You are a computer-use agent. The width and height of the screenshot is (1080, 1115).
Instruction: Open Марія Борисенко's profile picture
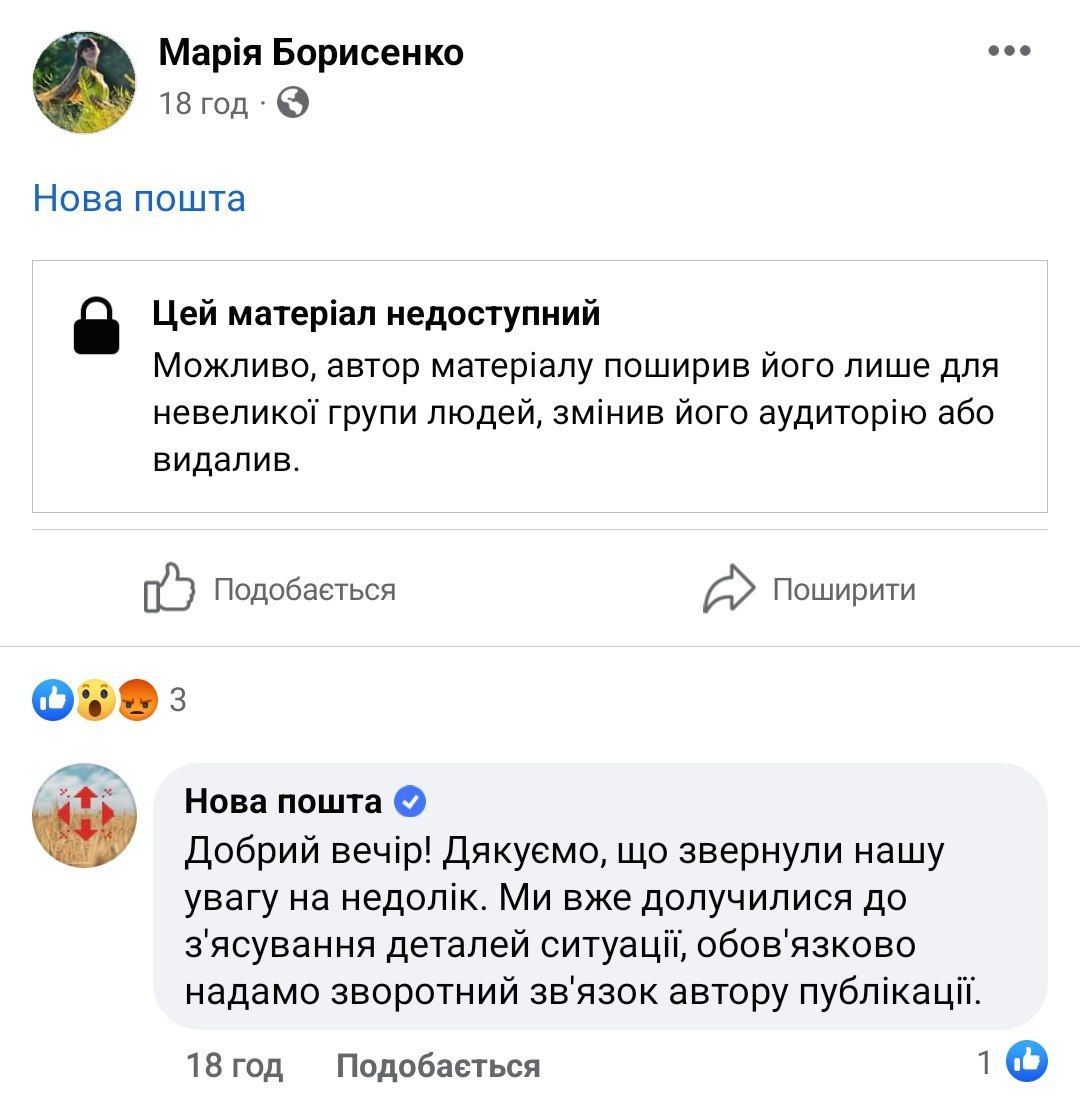(84, 82)
